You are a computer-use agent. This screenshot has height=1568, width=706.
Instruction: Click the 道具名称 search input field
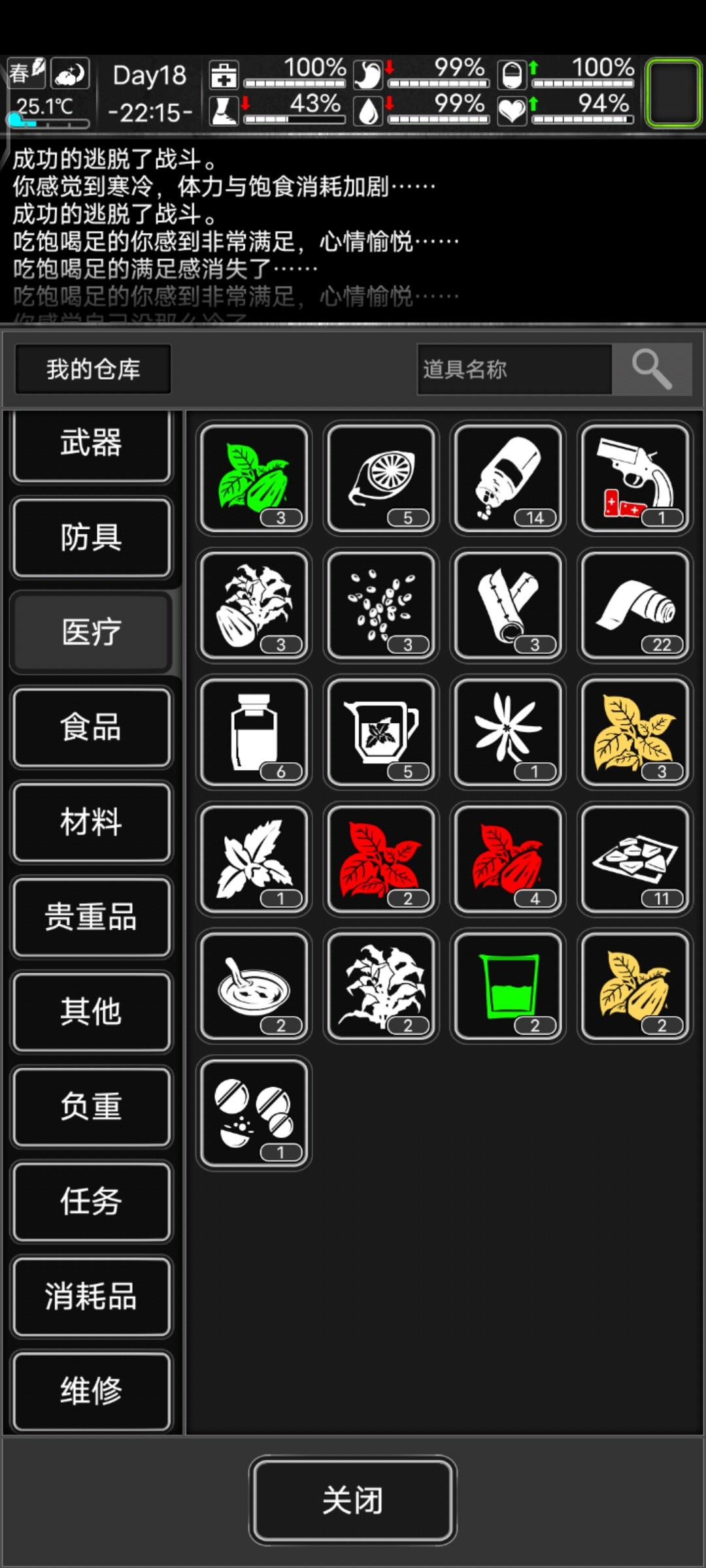coord(516,369)
